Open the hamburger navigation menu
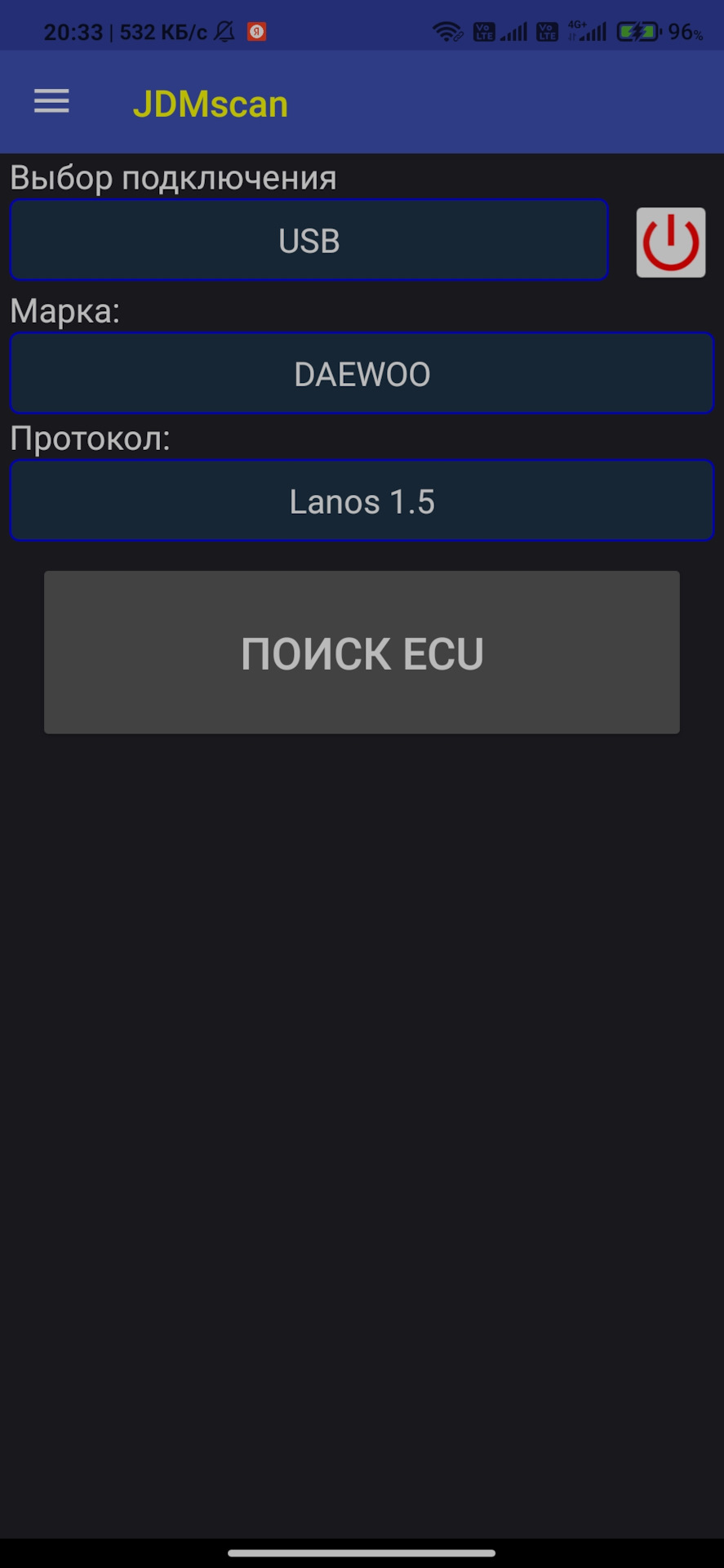Image resolution: width=724 pixels, height=1568 pixels. [x=51, y=101]
